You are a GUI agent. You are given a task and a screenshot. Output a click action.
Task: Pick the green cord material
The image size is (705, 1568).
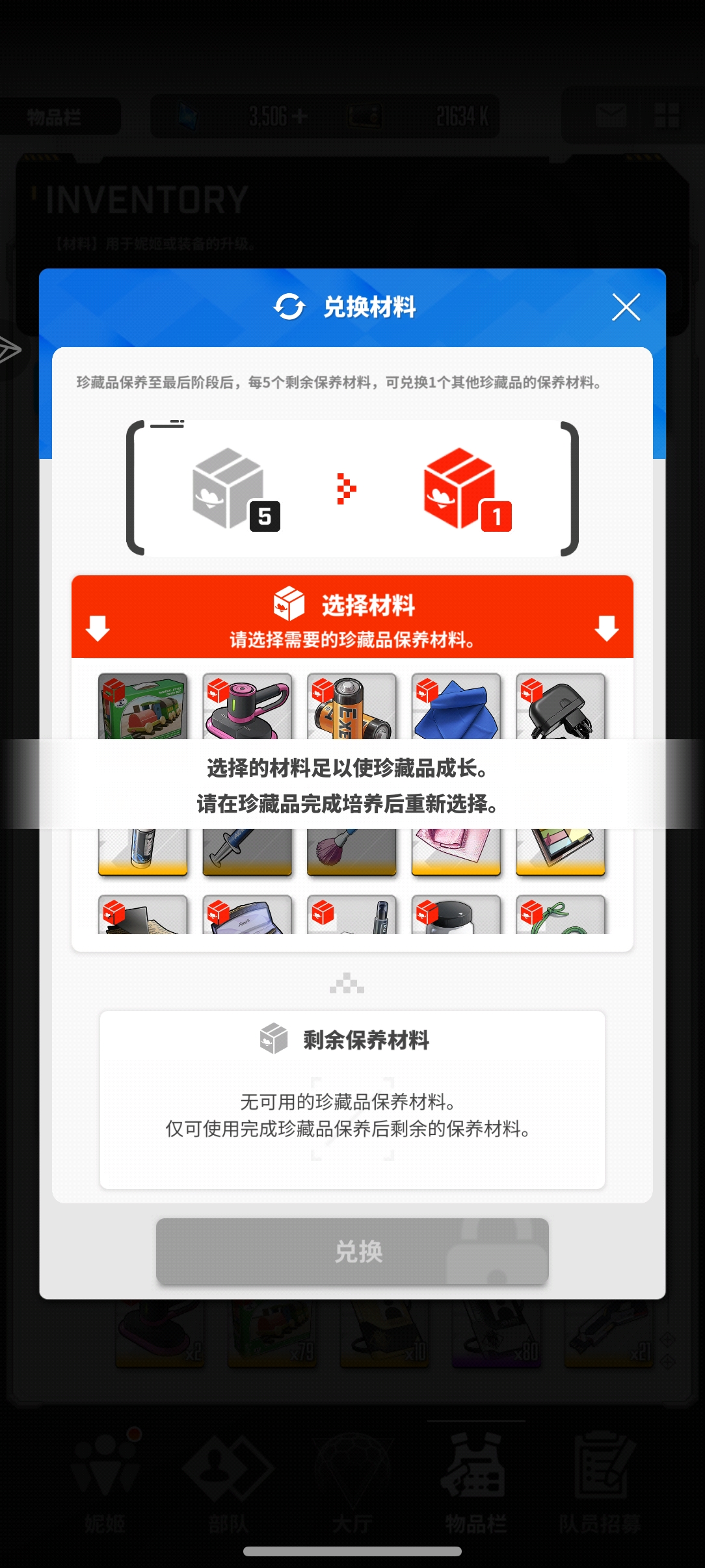coord(561,915)
